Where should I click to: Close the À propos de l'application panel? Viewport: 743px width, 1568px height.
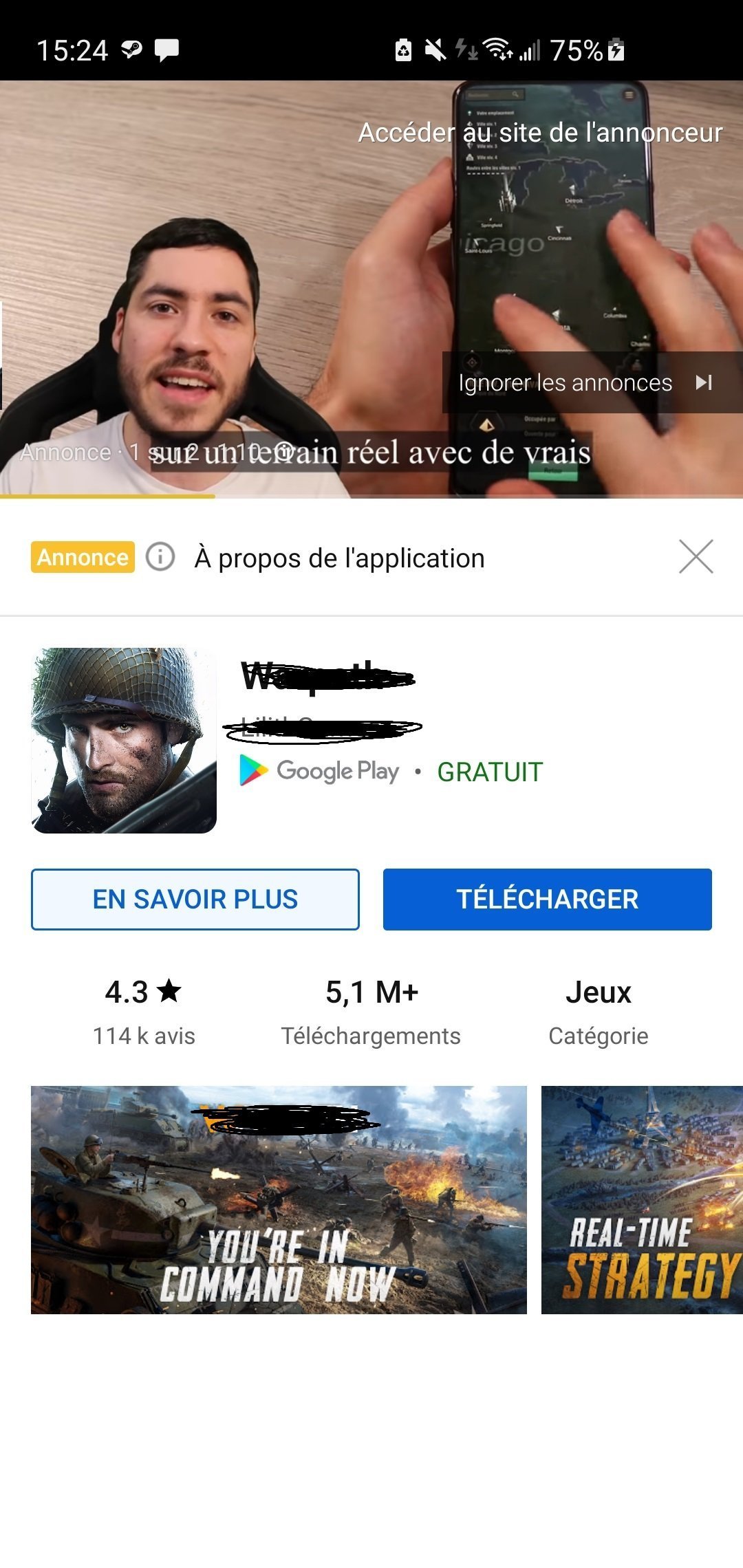click(696, 556)
